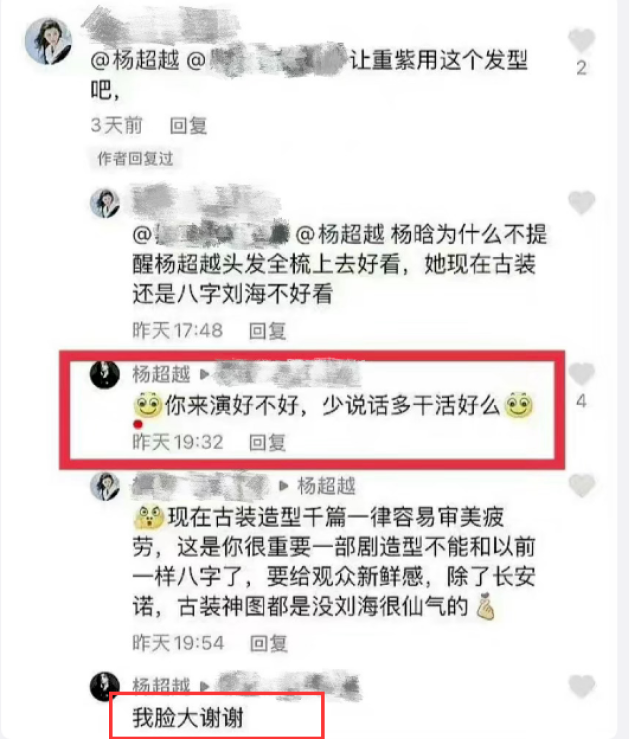Open 杨超越's avatar on the 昨天19:32 reply
Screen dimensions: 641x739
106,376
